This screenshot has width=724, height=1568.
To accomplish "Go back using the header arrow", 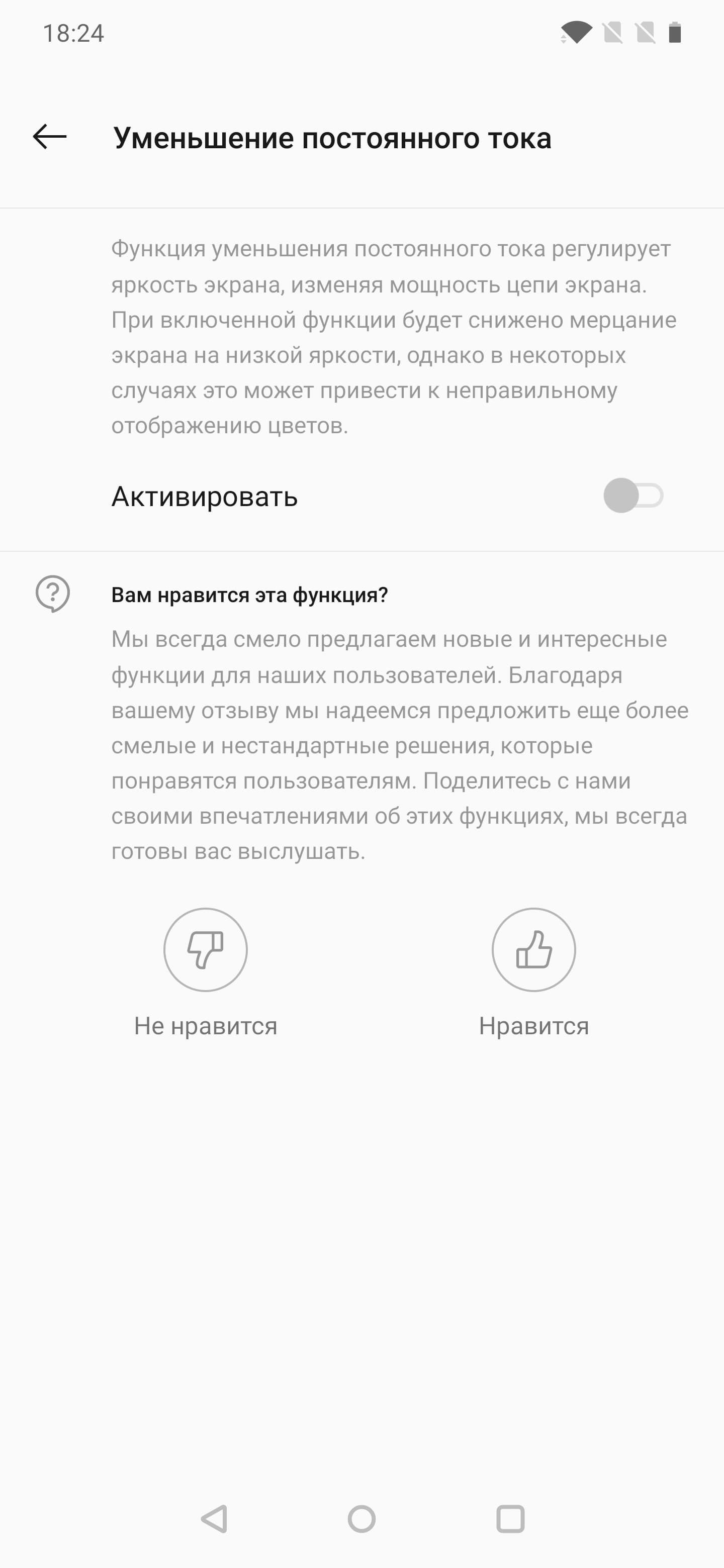I will [49, 137].
